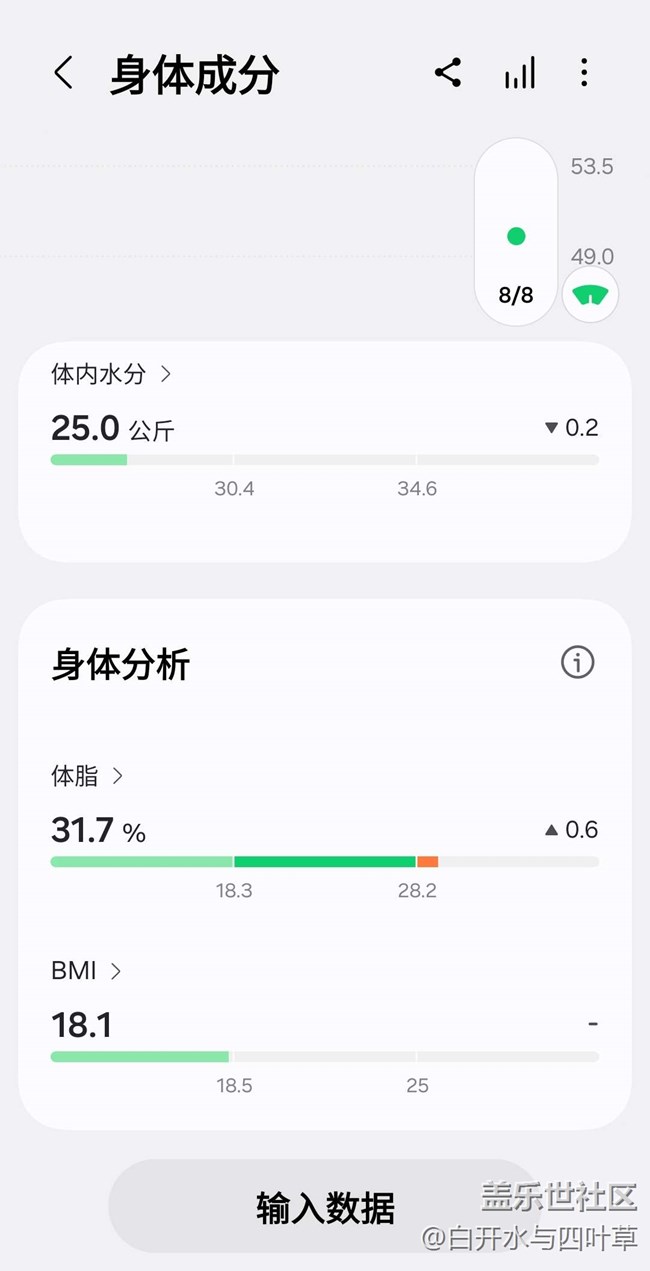Image resolution: width=650 pixels, height=1271 pixels.
Task: Tap the 输入数据 button
Action: tap(325, 1207)
